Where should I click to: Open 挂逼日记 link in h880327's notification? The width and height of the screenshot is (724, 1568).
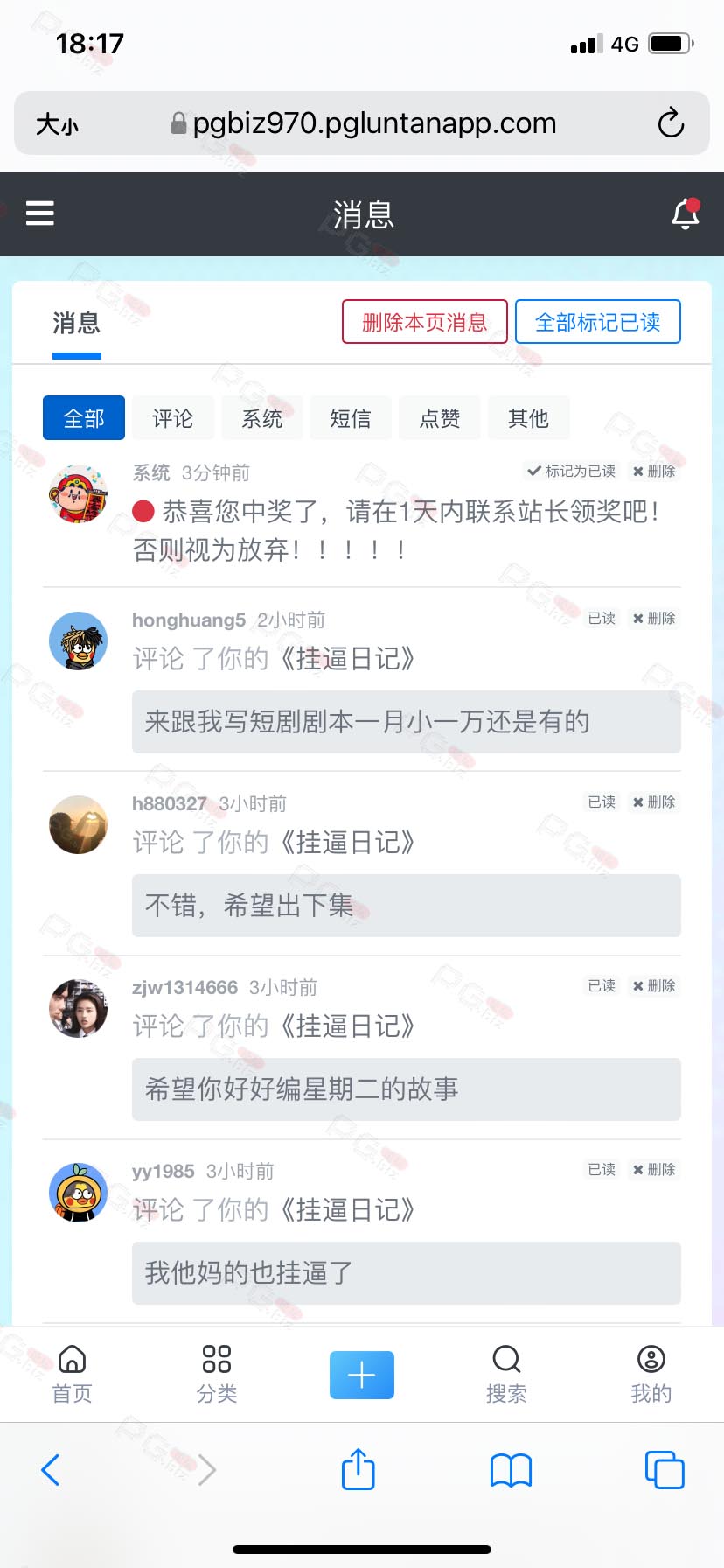(x=347, y=843)
